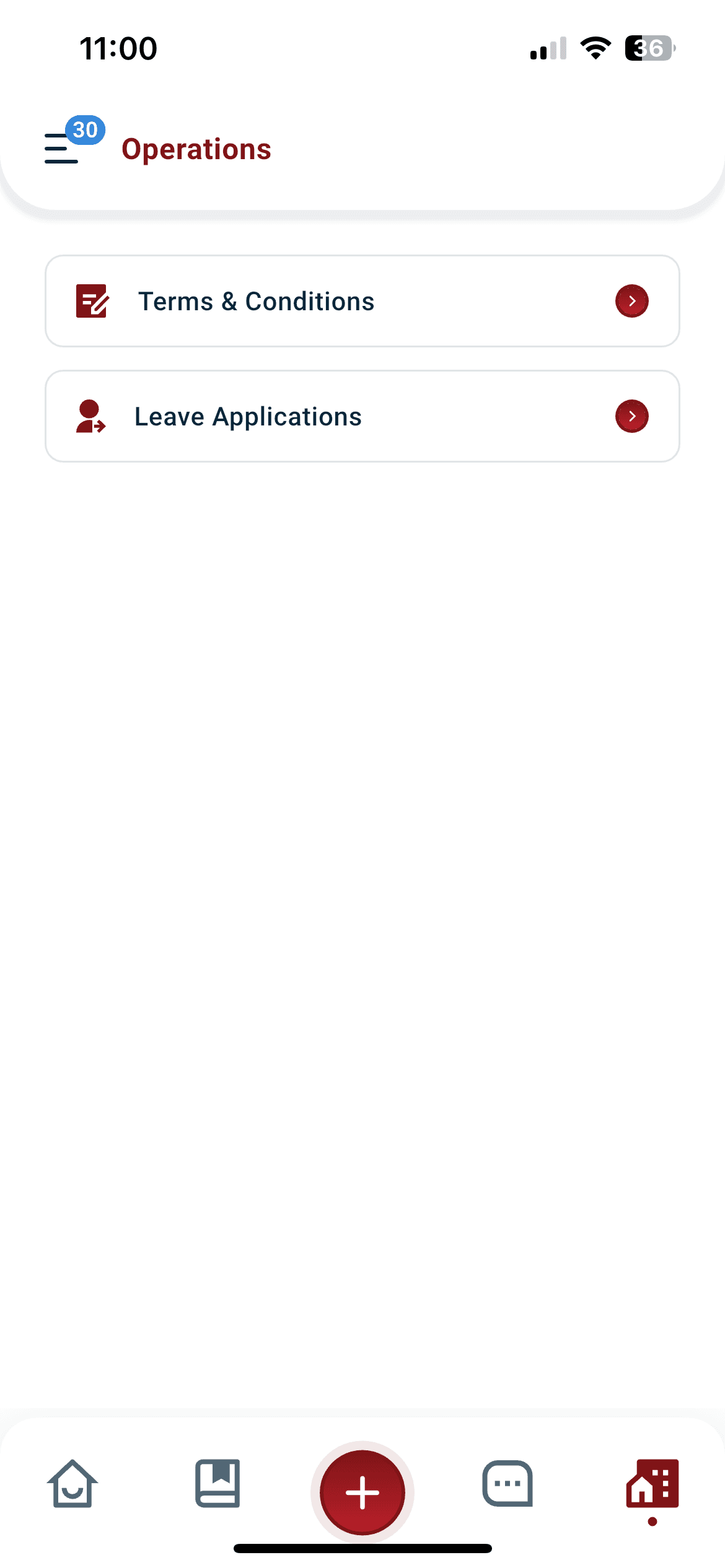Select the operations building tab

tap(652, 1484)
